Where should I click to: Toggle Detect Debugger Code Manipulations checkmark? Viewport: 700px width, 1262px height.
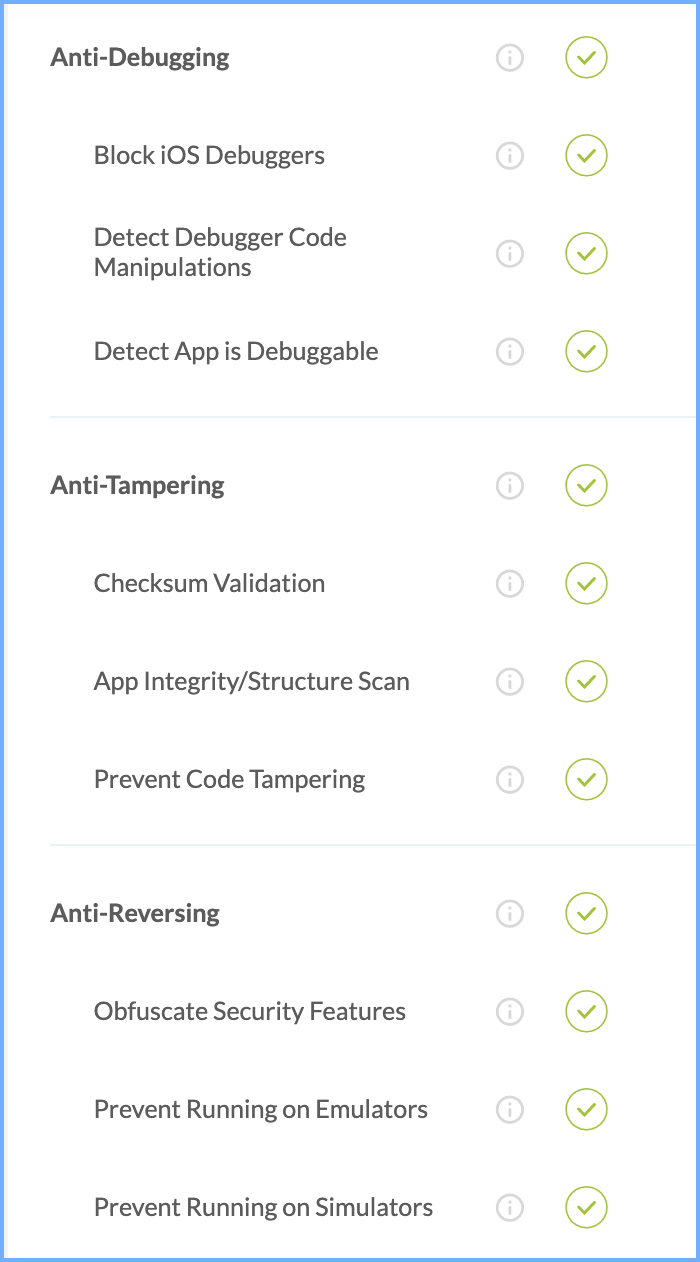tap(587, 254)
